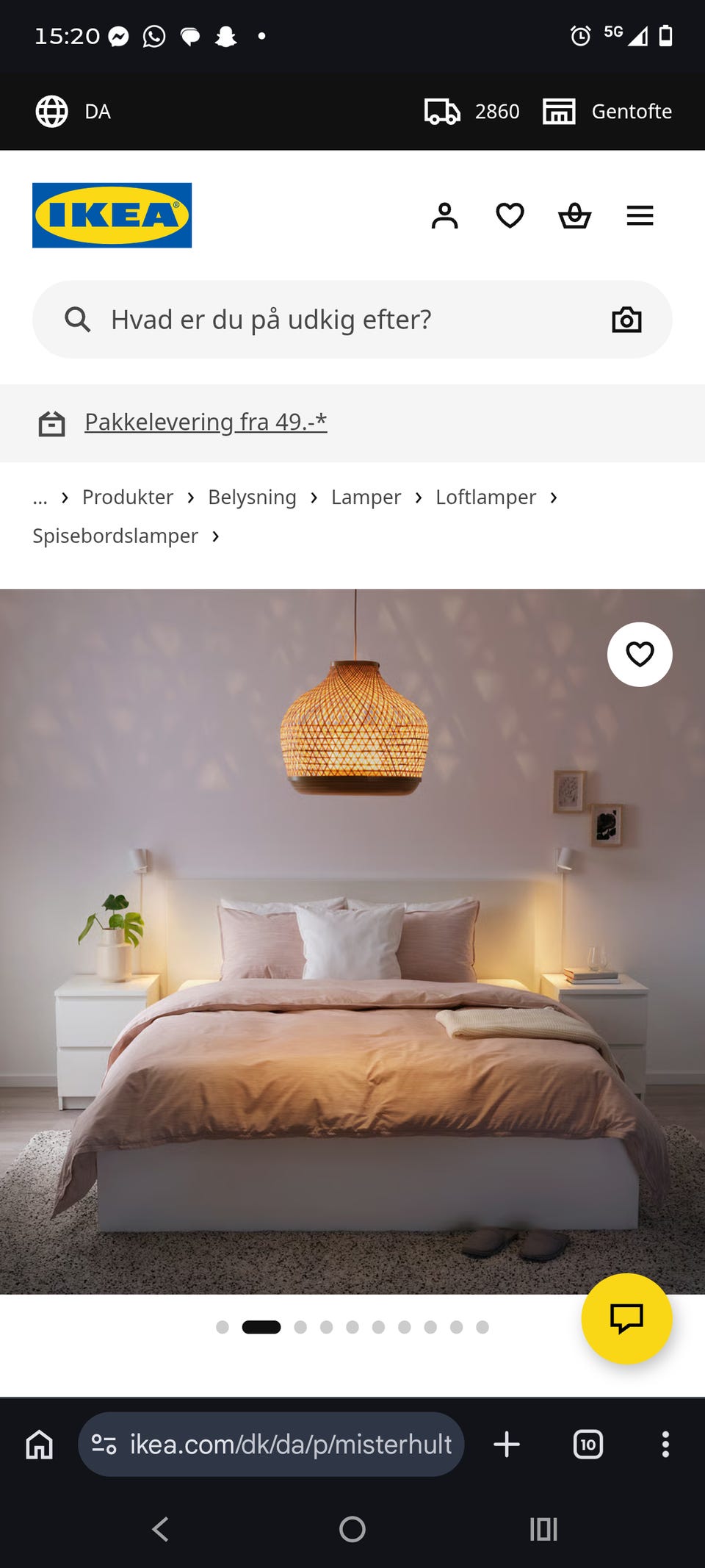The width and height of the screenshot is (705, 1568).
Task: View the Gentofte store information
Action: coord(607,111)
